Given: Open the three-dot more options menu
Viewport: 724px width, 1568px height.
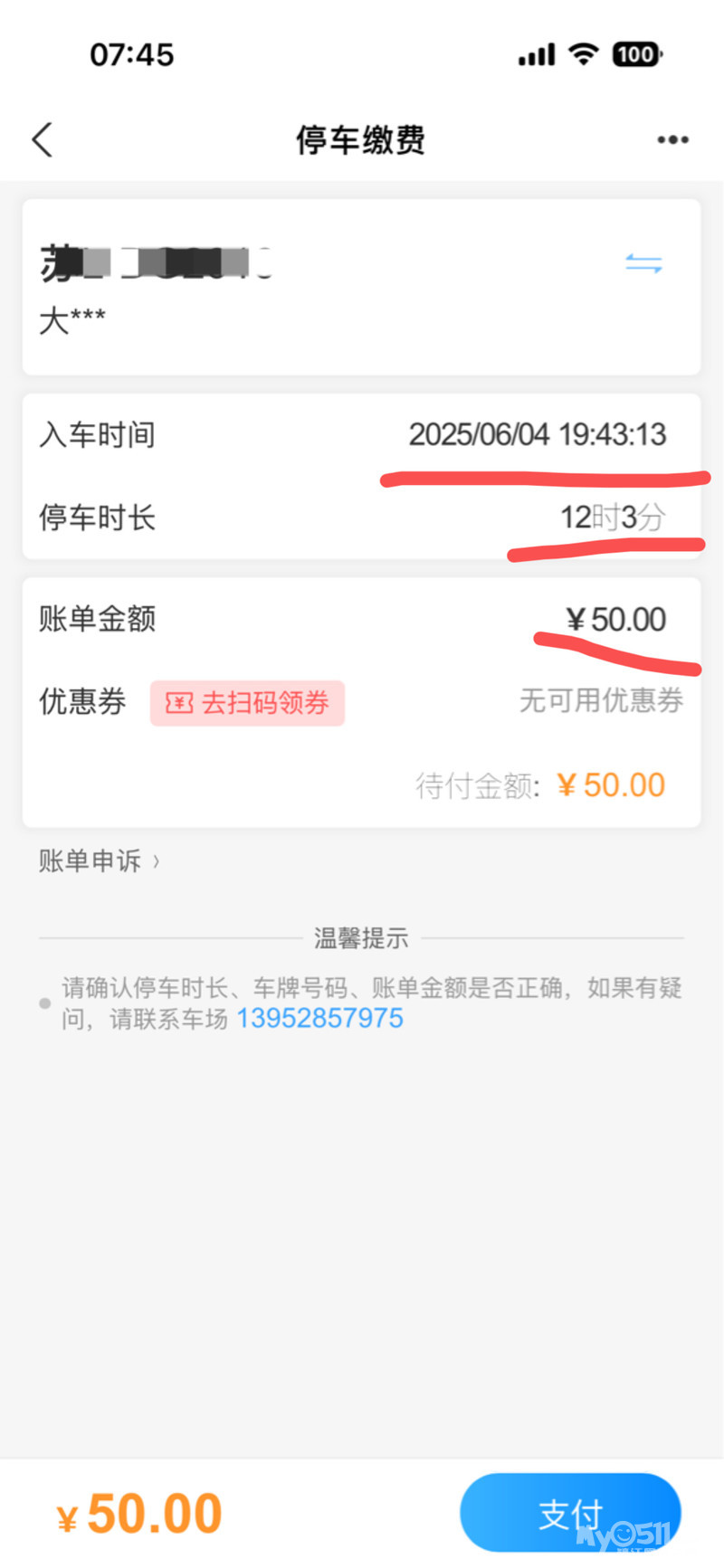Looking at the screenshot, I should (x=672, y=140).
